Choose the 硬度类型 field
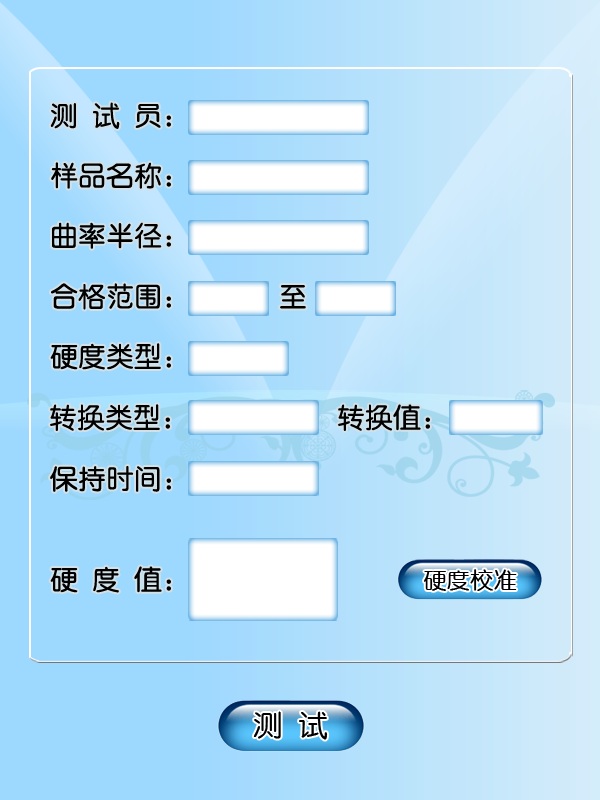600x800 pixels. tap(238, 358)
